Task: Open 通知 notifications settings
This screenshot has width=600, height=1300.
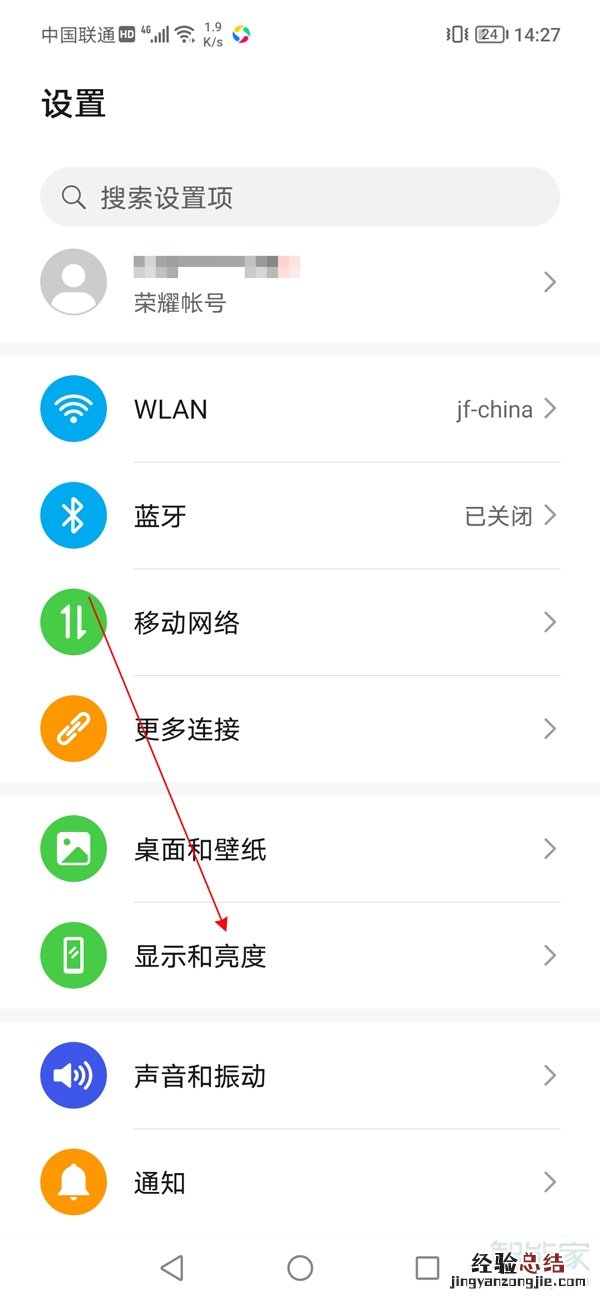Action: tap(300, 1183)
